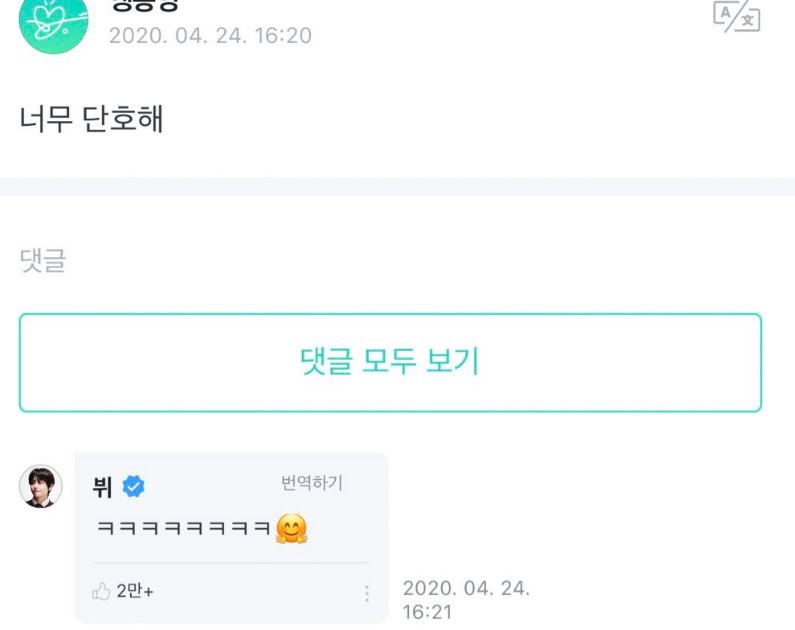Open the post author's green profile avatar
795x630 pixels.
point(53,22)
